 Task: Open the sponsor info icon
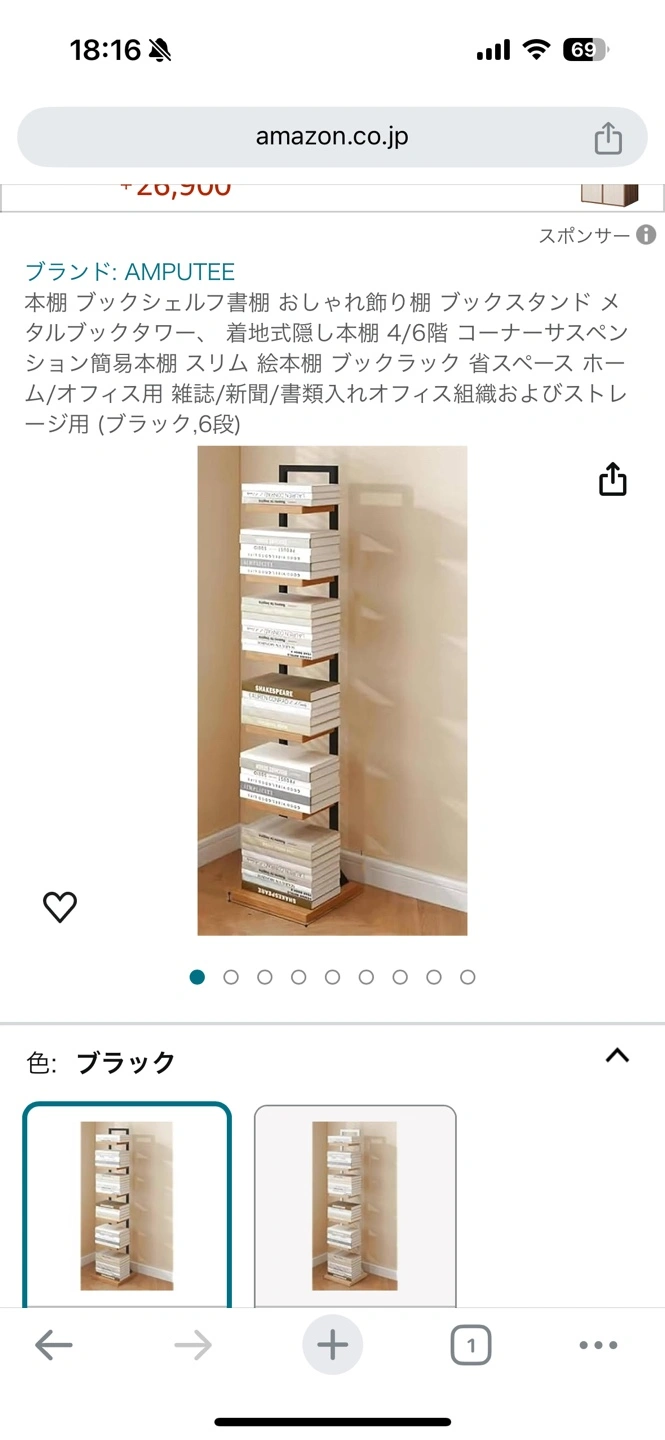[x=647, y=235]
